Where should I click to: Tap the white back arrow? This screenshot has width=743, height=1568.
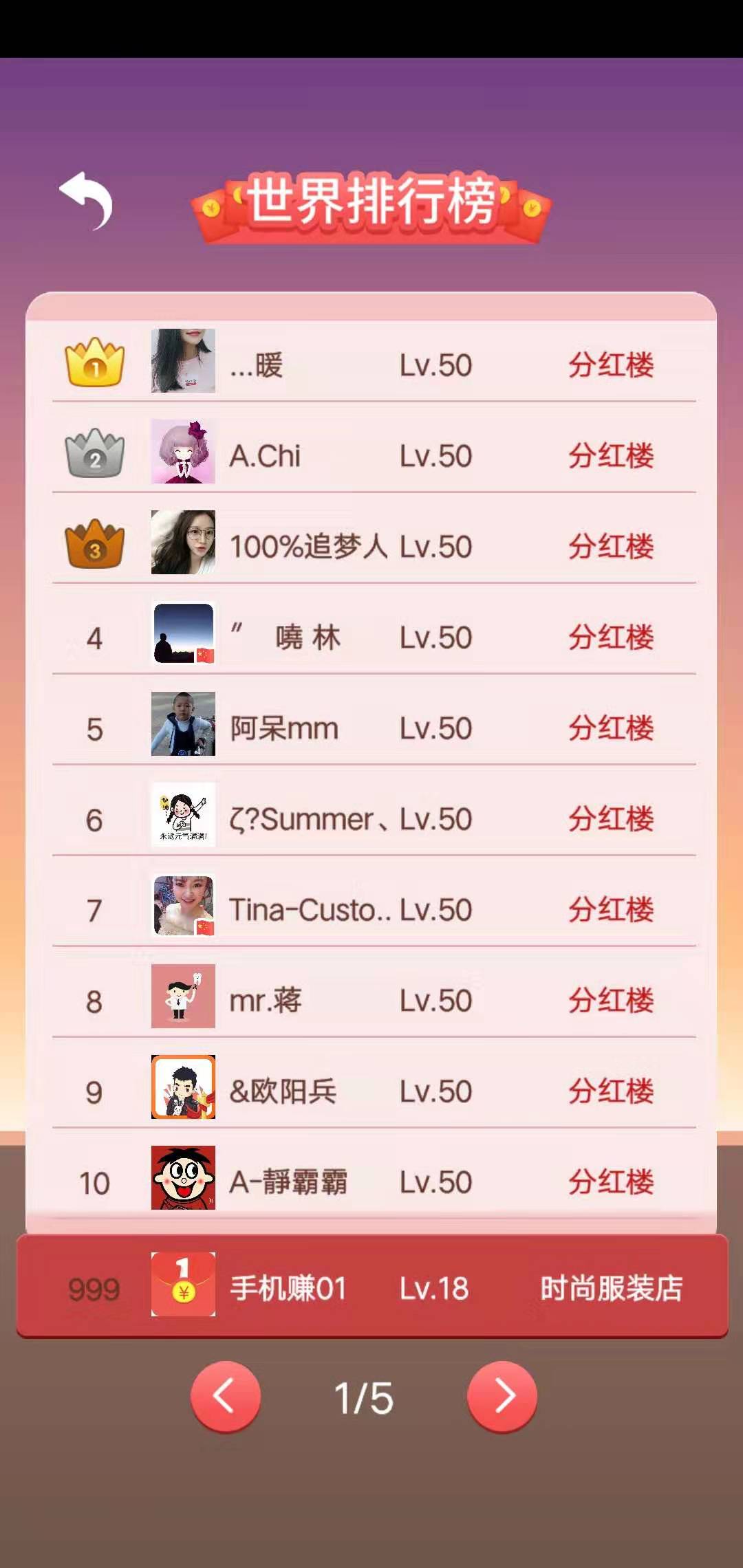tap(87, 200)
